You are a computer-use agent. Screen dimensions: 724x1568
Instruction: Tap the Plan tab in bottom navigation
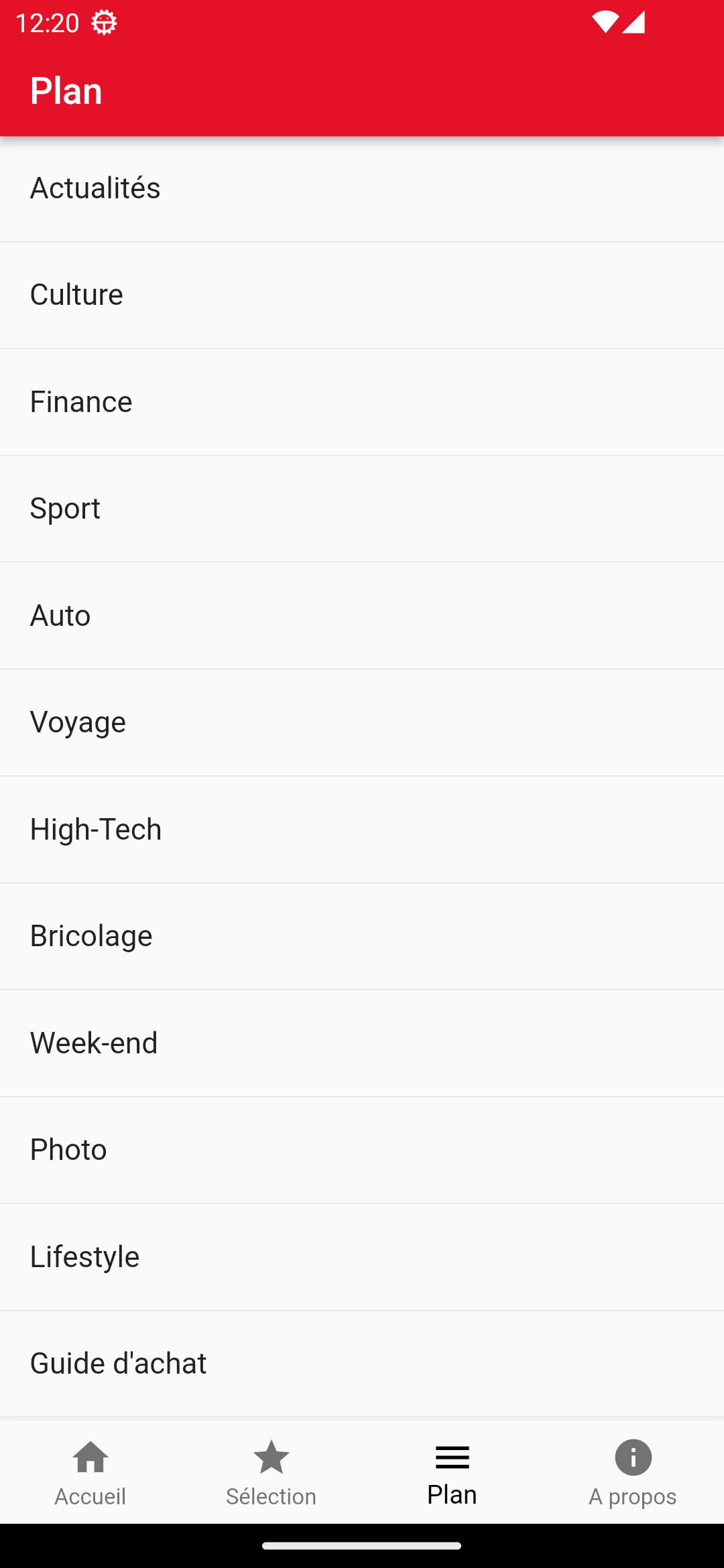[452, 1473]
